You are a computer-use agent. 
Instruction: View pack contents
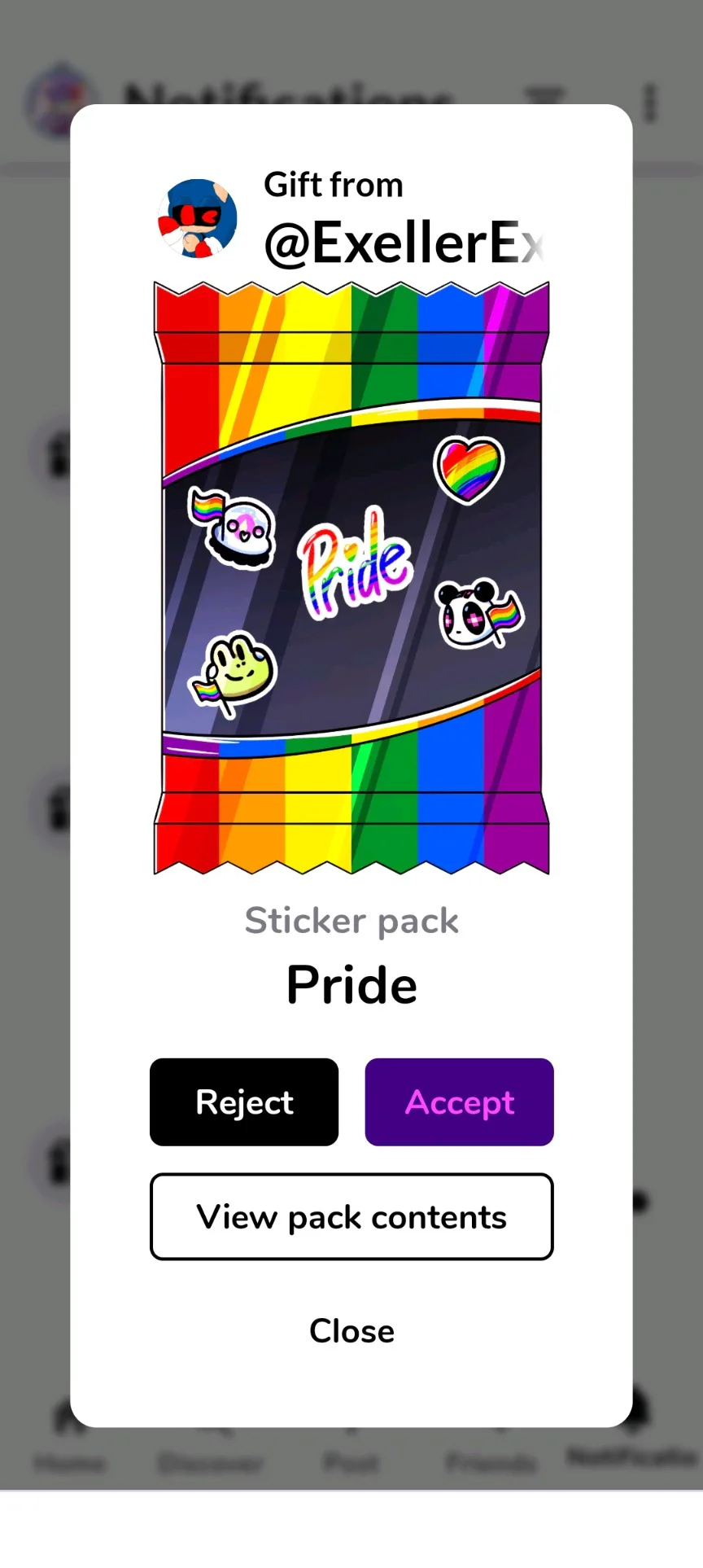point(351,1217)
